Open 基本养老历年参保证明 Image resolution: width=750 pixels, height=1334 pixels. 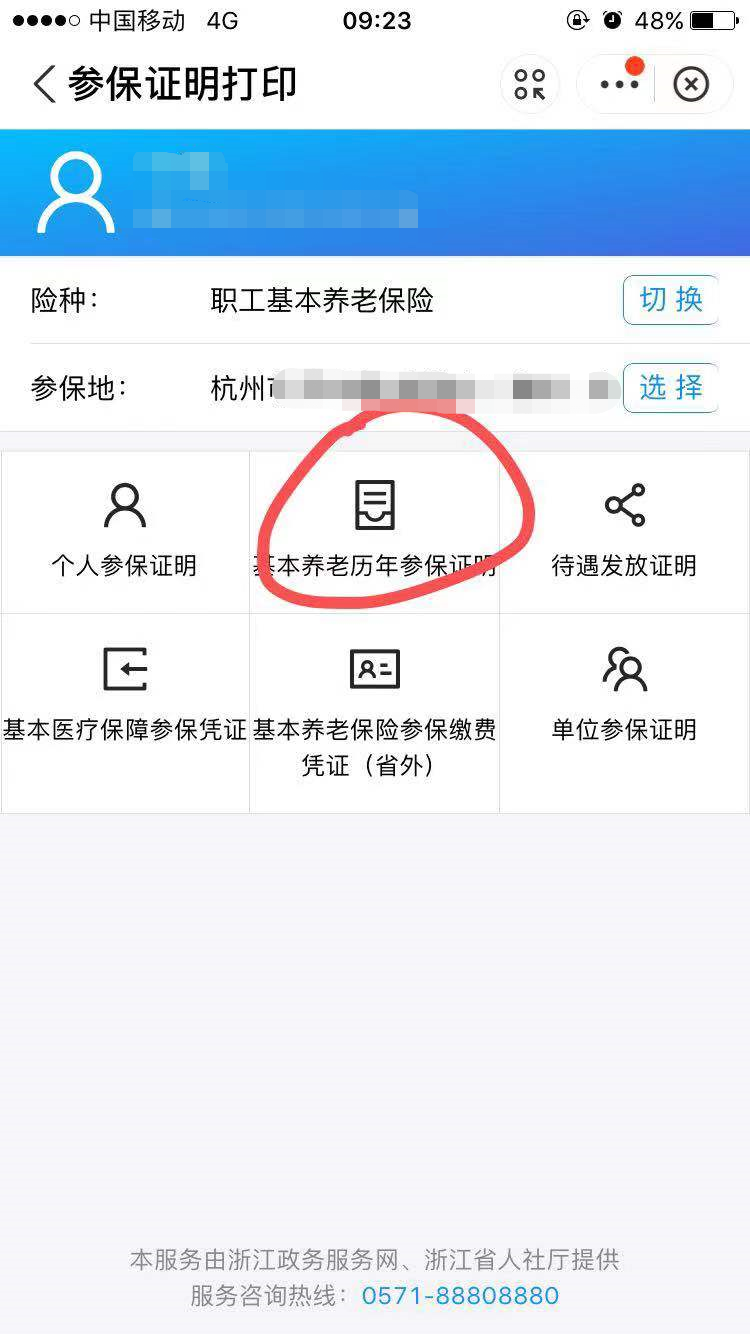coord(375,531)
